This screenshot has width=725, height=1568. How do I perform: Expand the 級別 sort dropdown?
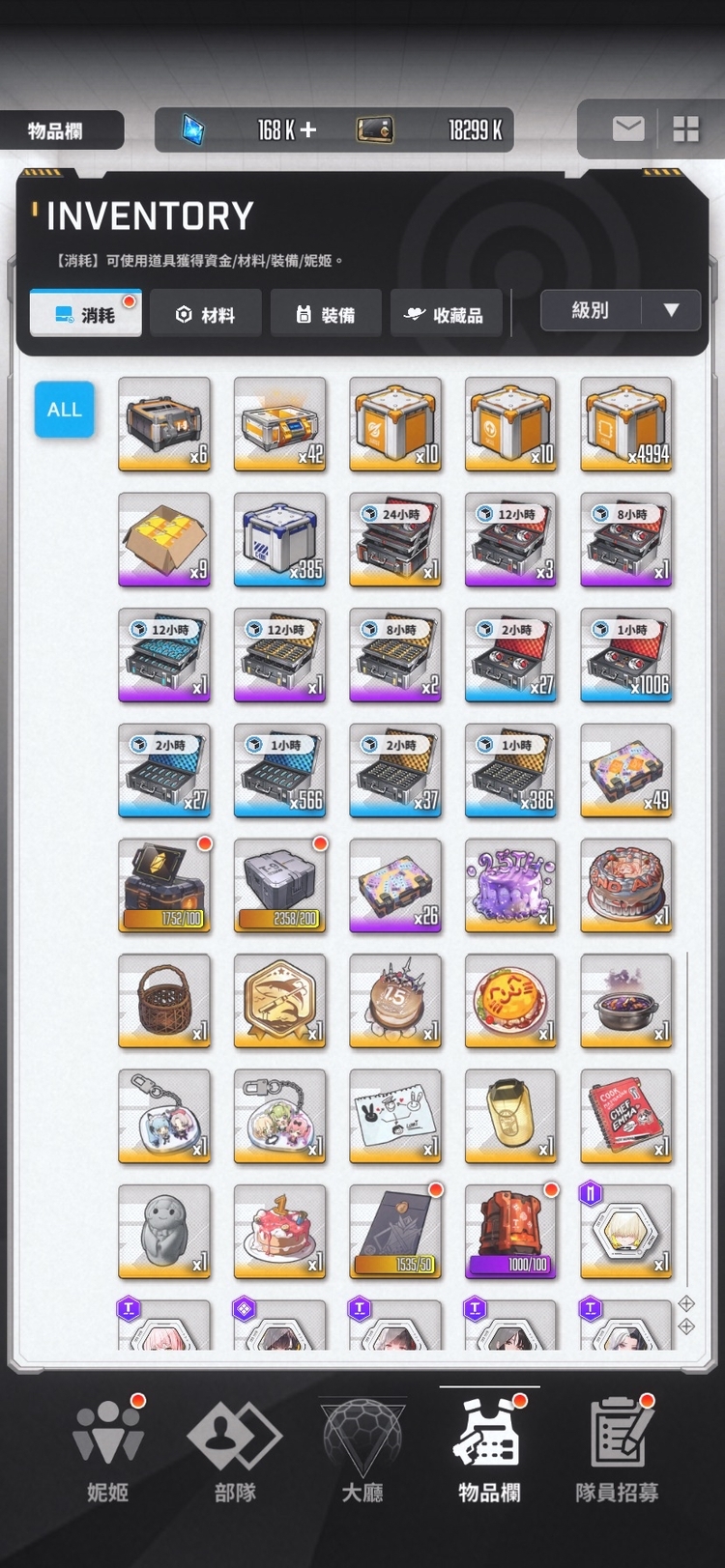[x=621, y=310]
